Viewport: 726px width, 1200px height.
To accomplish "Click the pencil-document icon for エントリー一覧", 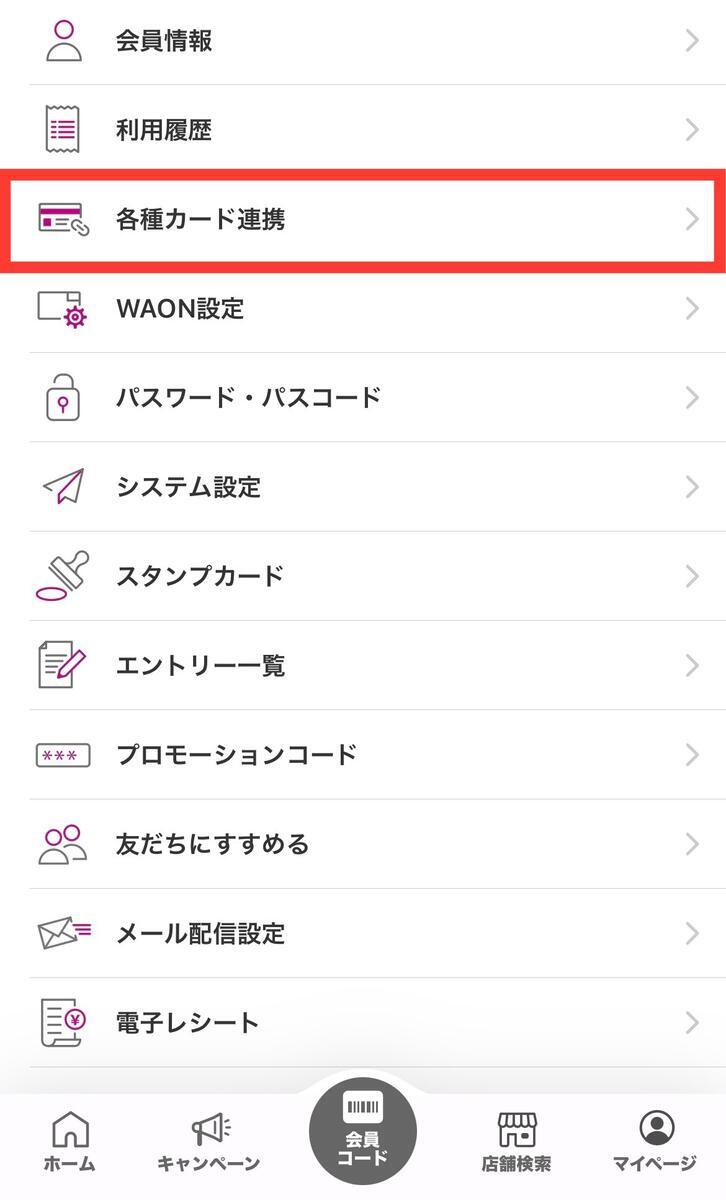I will 62,664.
